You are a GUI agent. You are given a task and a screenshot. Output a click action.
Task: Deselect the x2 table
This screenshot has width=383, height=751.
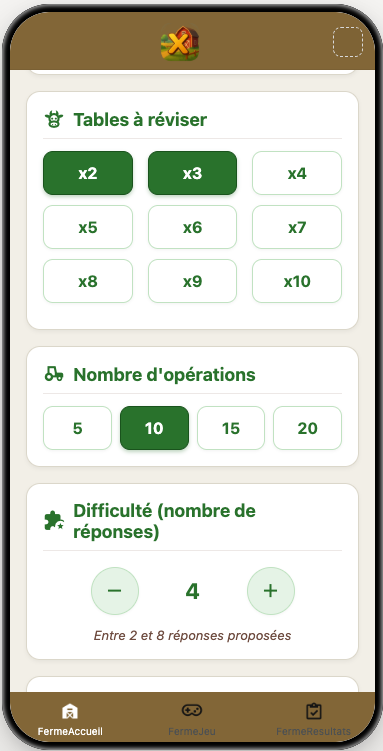coord(88,173)
